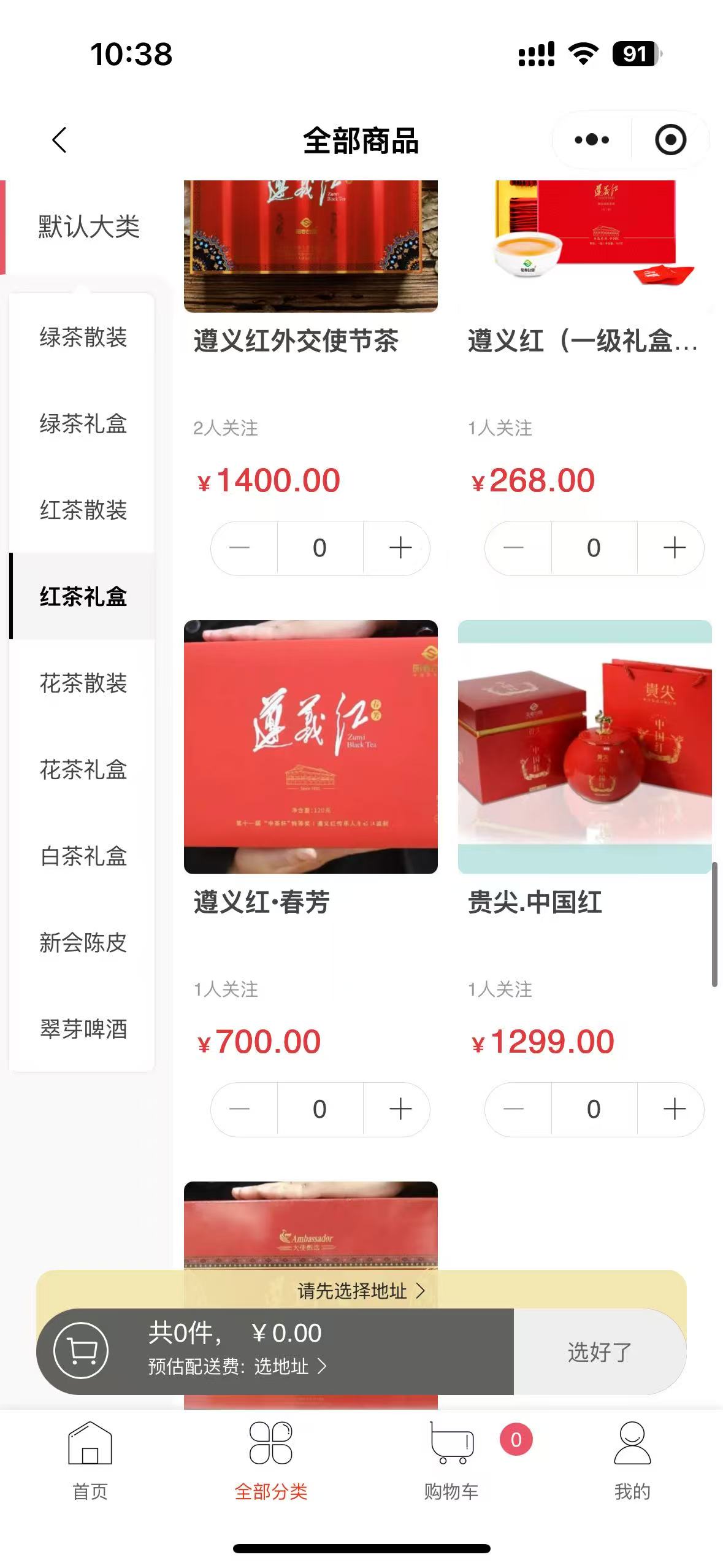Select the 绿茶礼盒 category
This screenshot has width=723, height=1568.
coord(83,424)
